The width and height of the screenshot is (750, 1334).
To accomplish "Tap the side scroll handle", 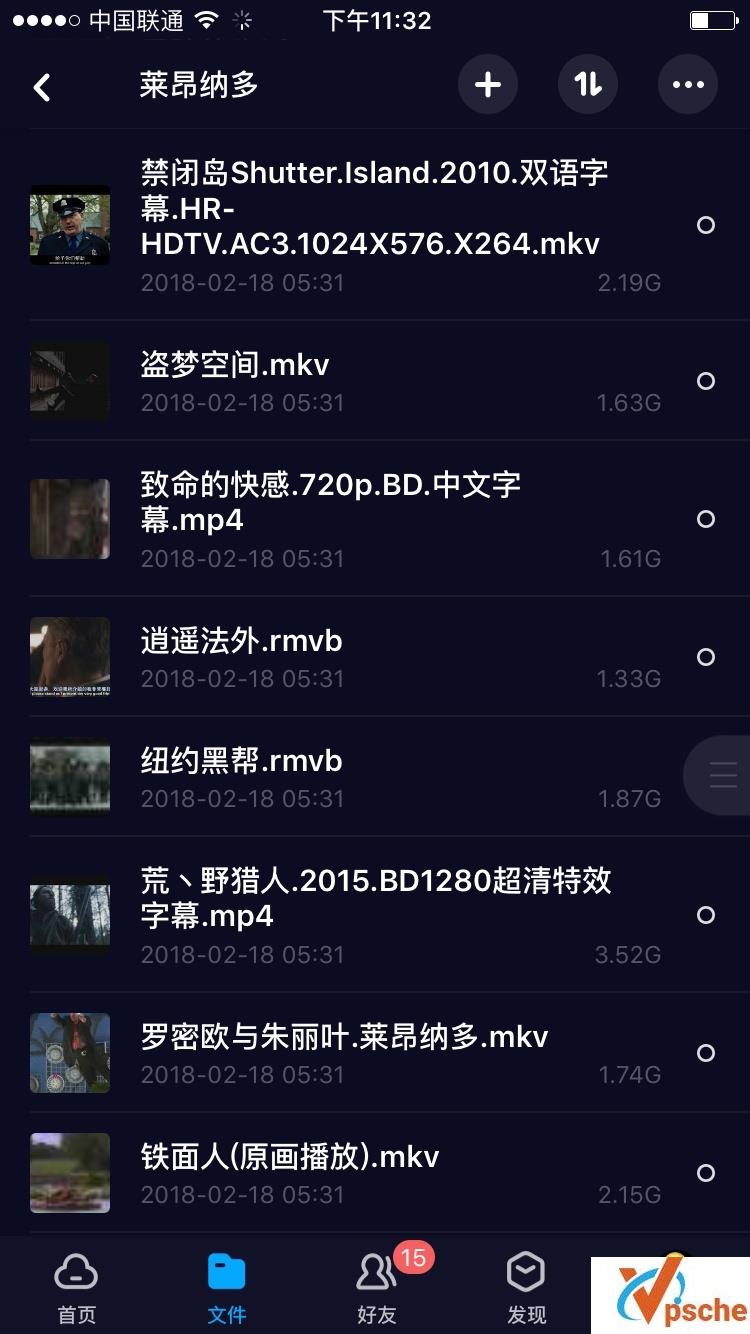I will 720,775.
